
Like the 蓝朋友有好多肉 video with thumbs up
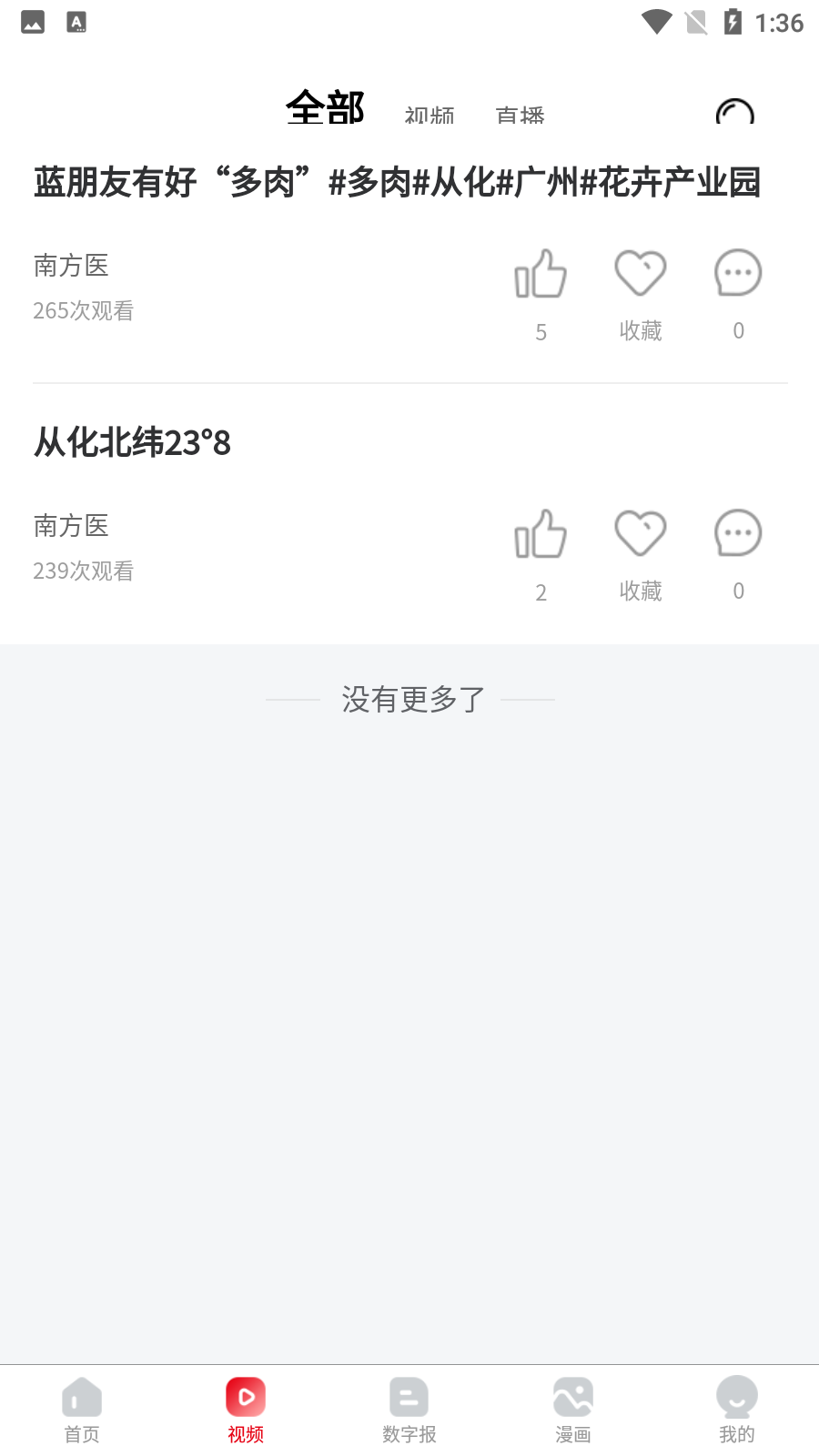click(x=541, y=273)
